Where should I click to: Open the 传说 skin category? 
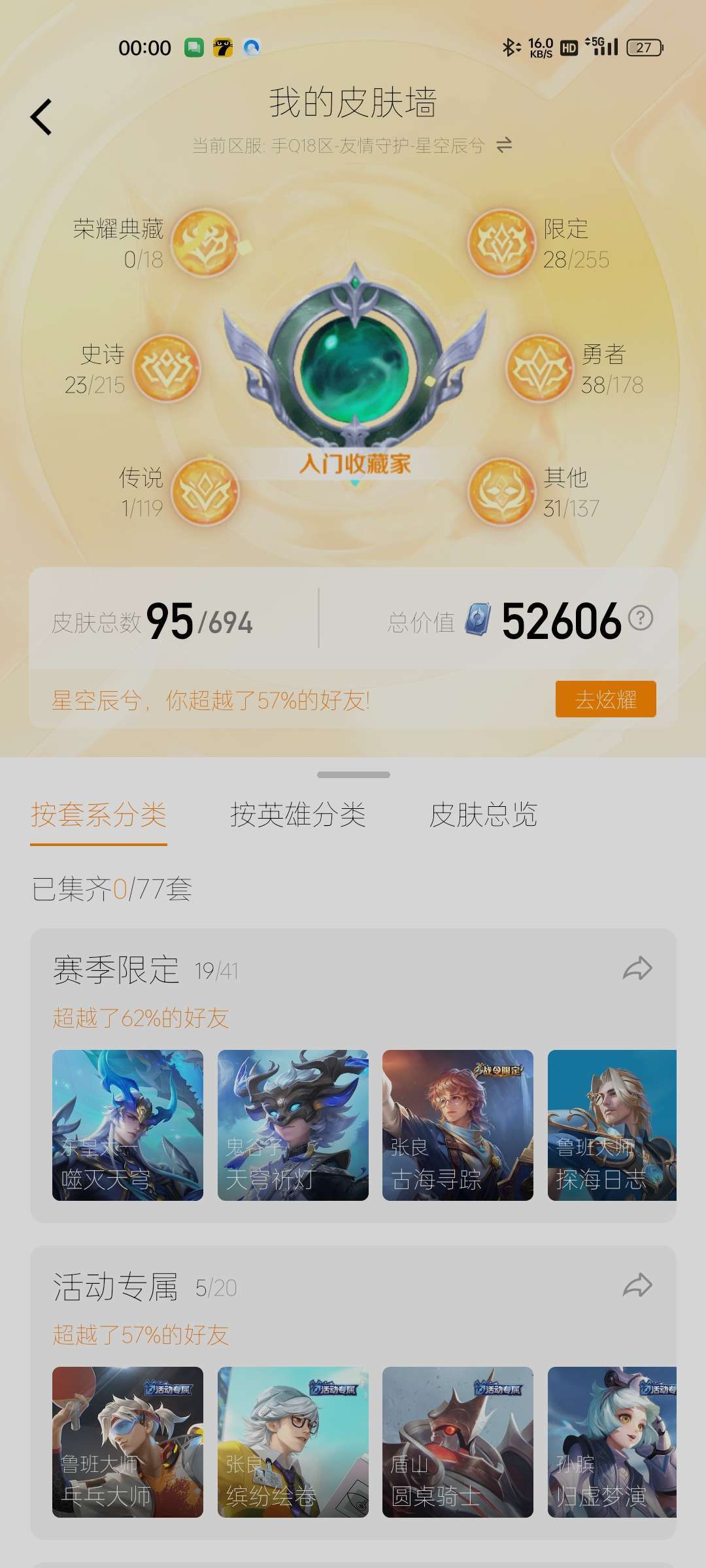pyautogui.click(x=205, y=492)
